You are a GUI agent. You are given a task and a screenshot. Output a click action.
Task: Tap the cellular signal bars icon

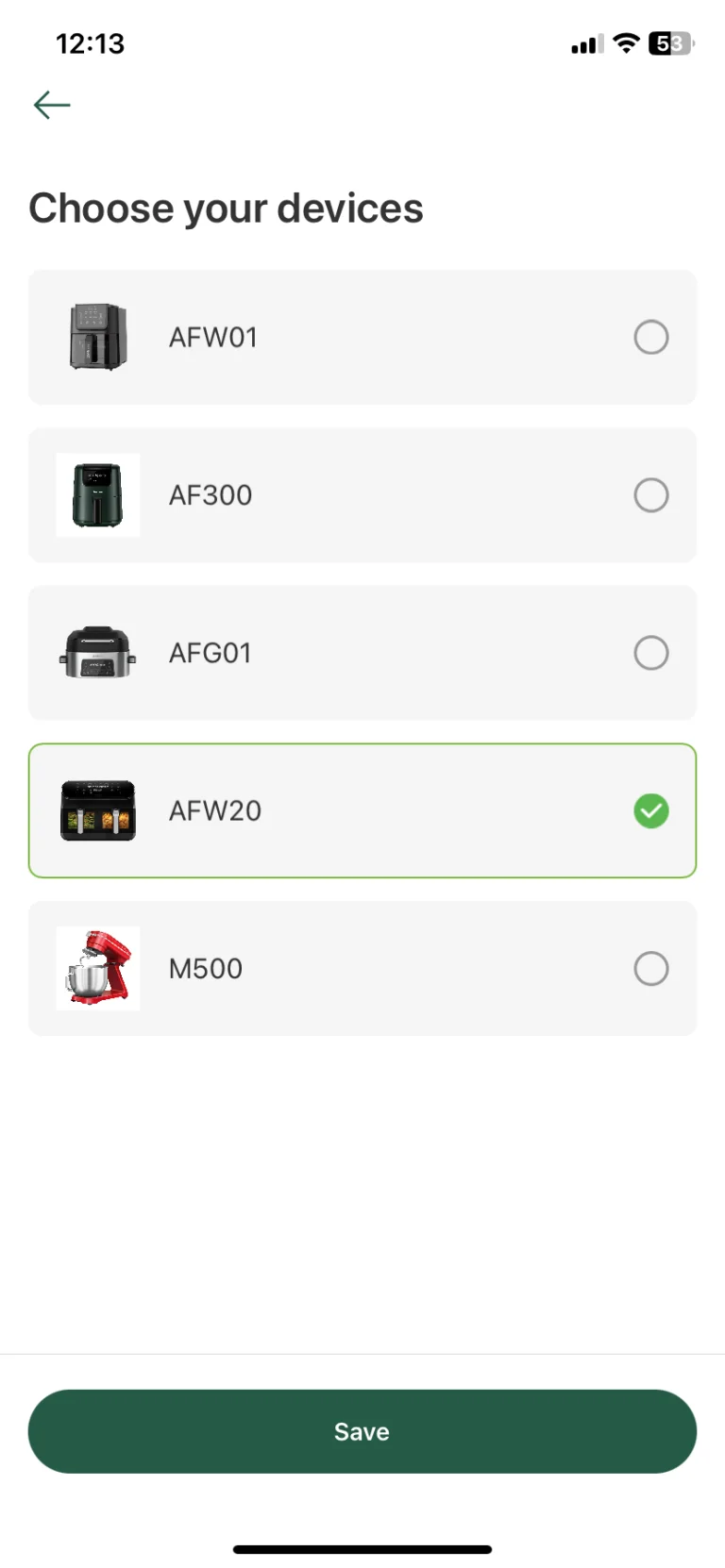click(x=584, y=42)
